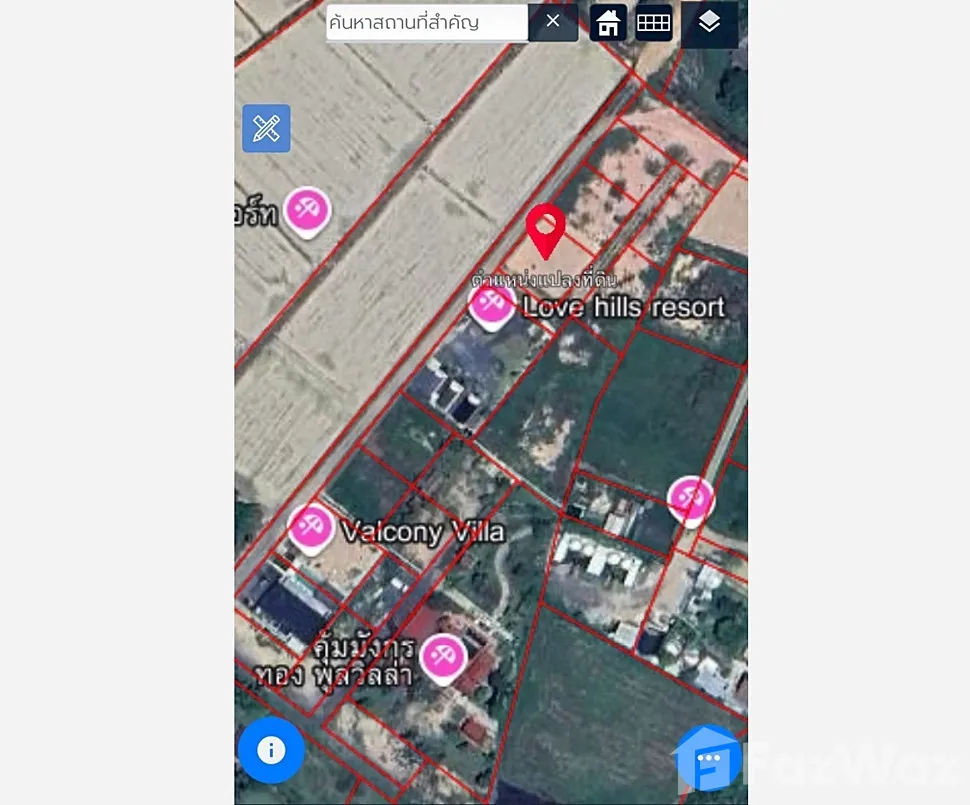The image size is (970, 805).
Task: Open the map layers selector
Action: (x=709, y=22)
